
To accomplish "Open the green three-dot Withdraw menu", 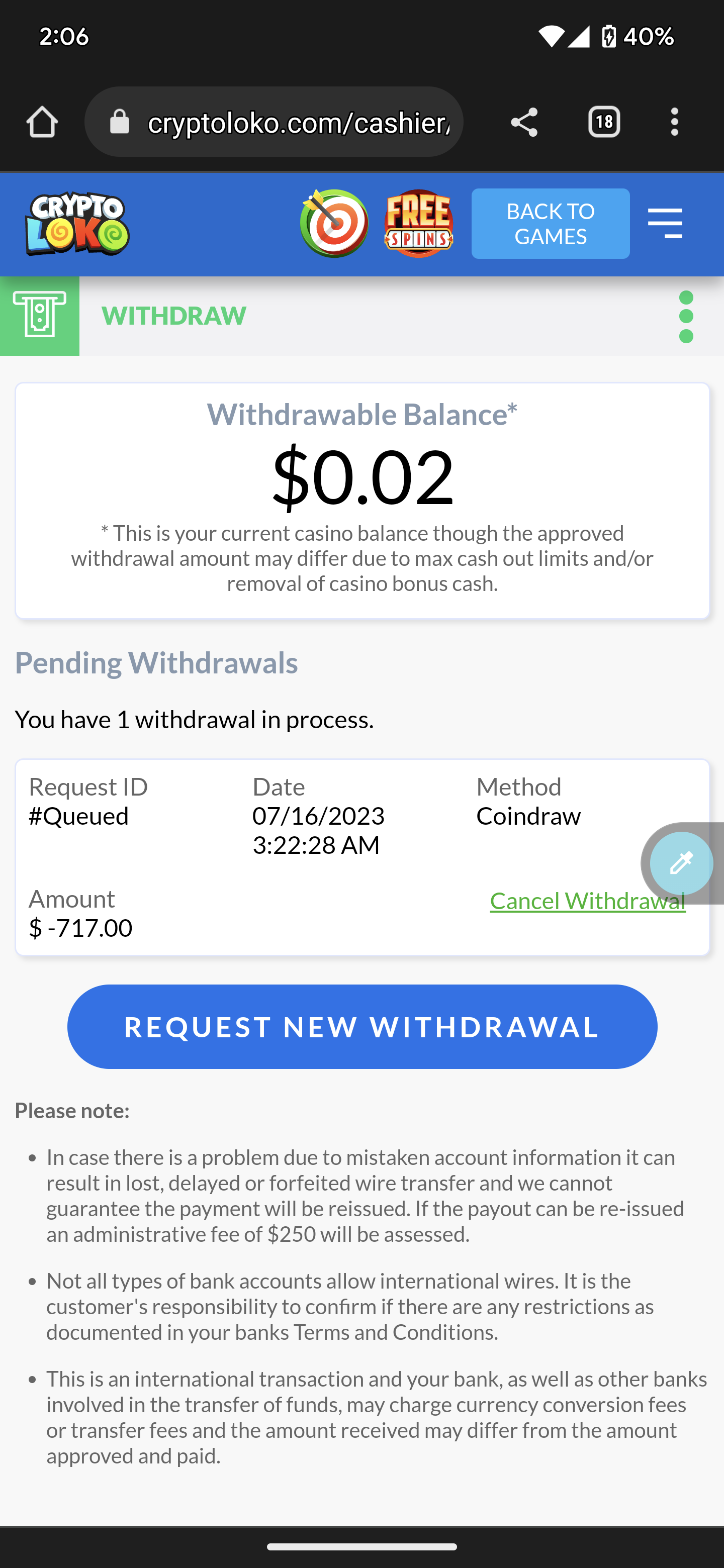I will click(686, 317).
